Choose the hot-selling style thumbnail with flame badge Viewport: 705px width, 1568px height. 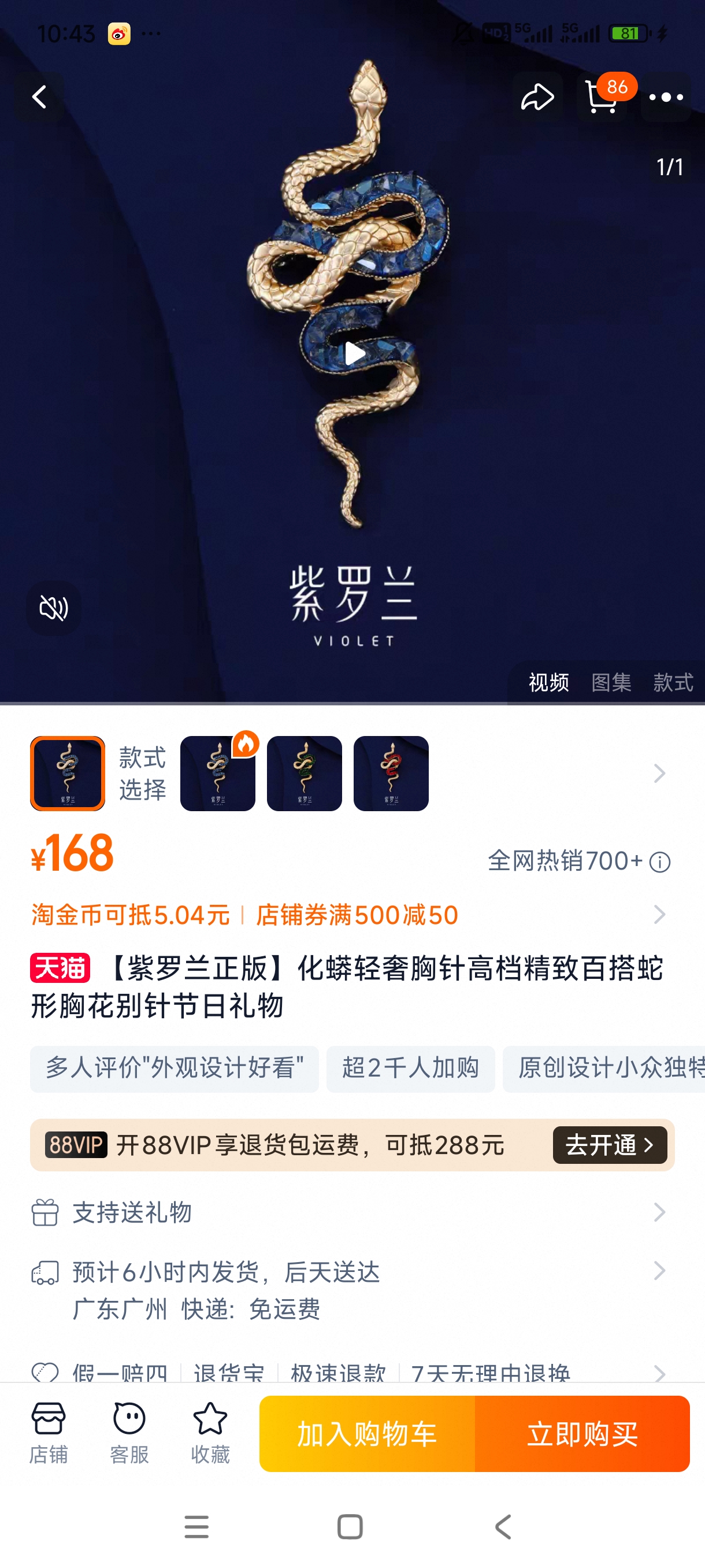218,773
